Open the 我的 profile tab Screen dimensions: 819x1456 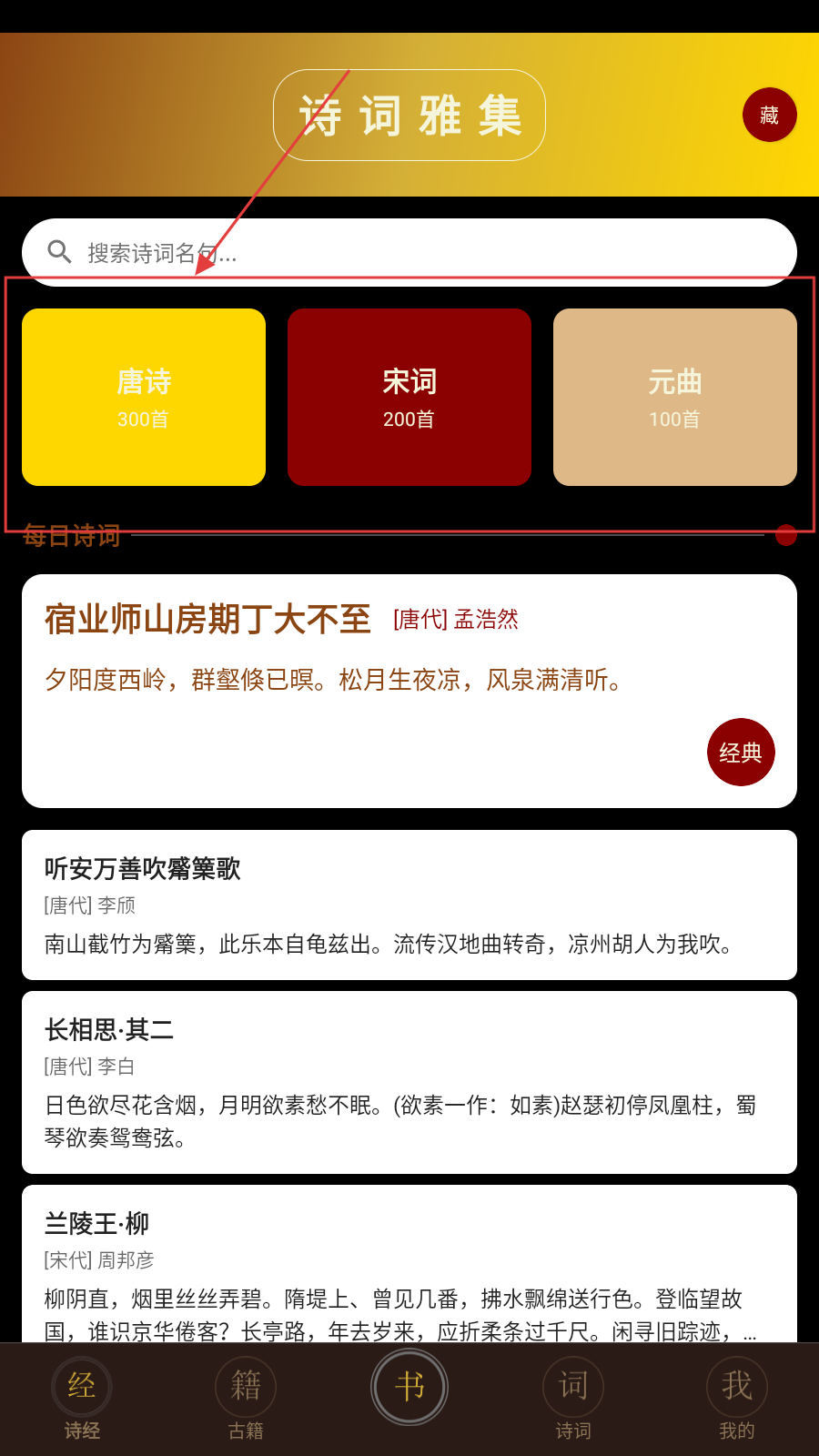coord(737,1399)
